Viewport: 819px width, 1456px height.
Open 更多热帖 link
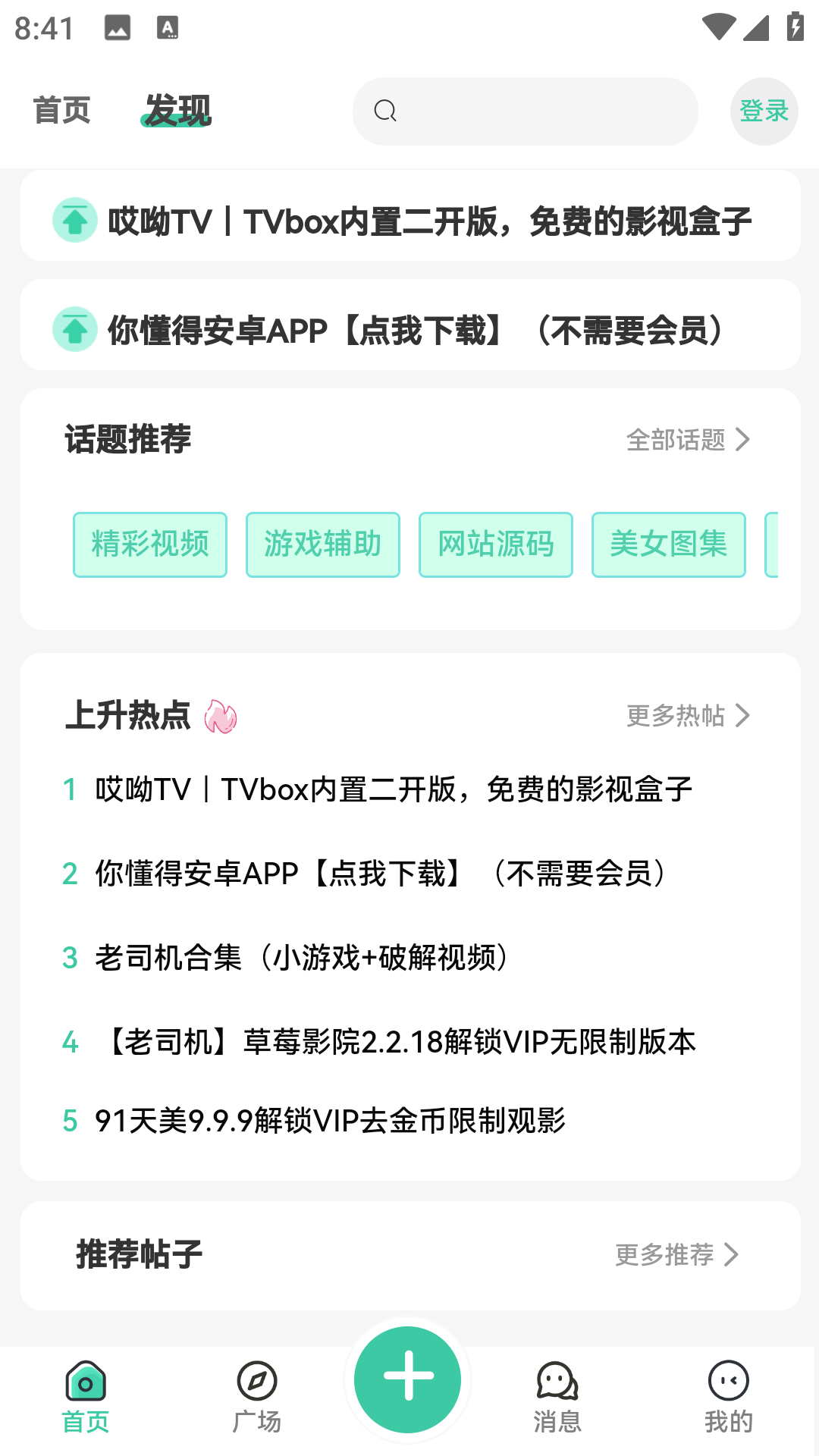(687, 715)
